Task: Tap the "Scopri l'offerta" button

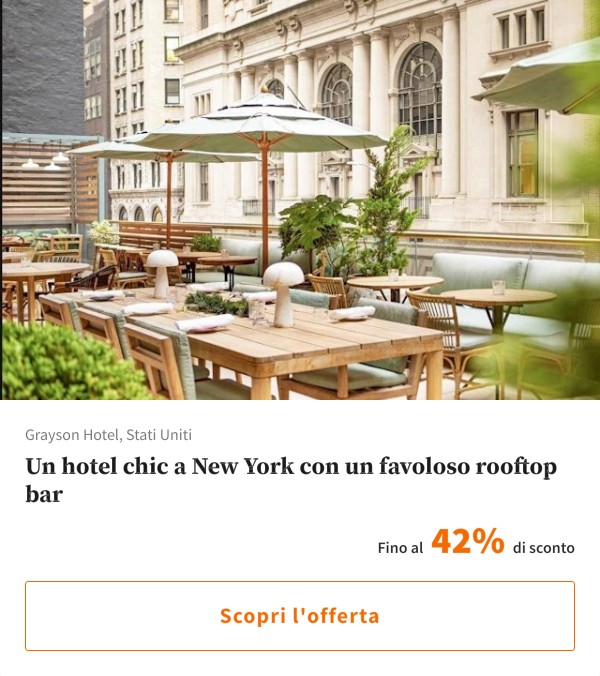Action: [x=300, y=616]
